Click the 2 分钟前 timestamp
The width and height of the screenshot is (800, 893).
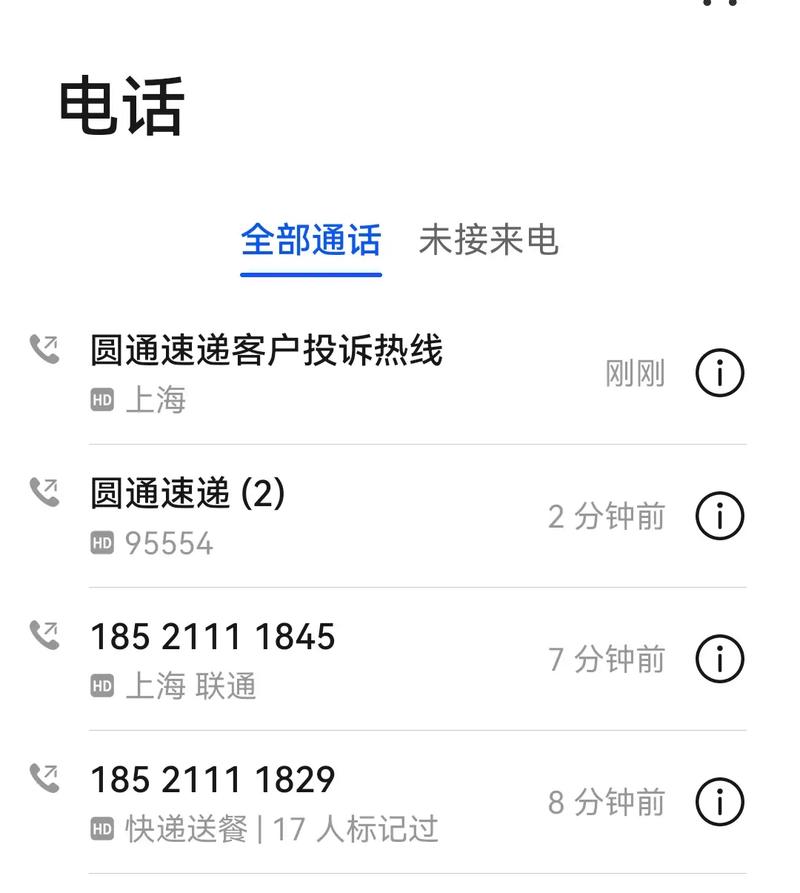pyautogui.click(x=605, y=516)
